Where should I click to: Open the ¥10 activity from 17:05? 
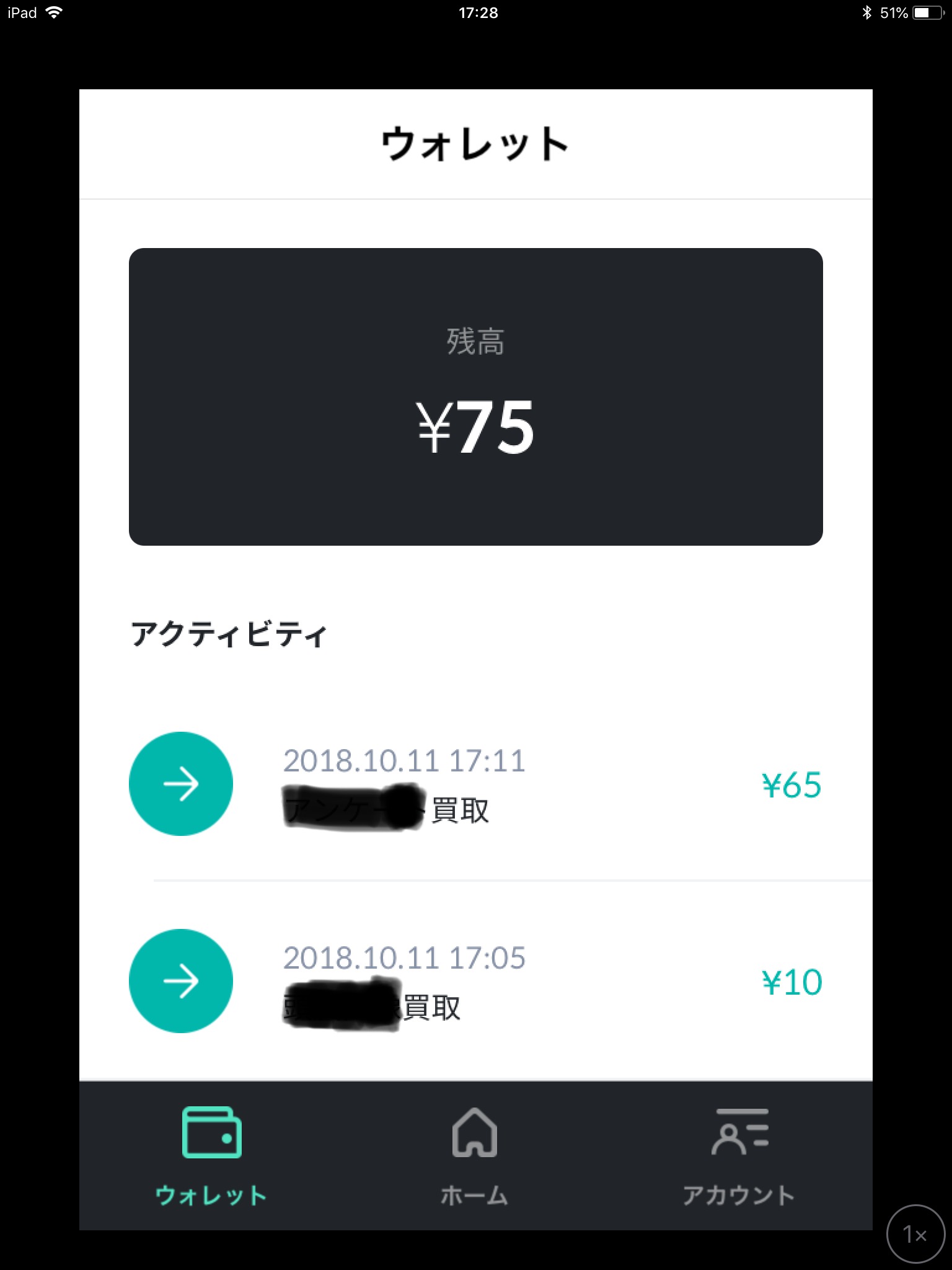tap(475, 981)
